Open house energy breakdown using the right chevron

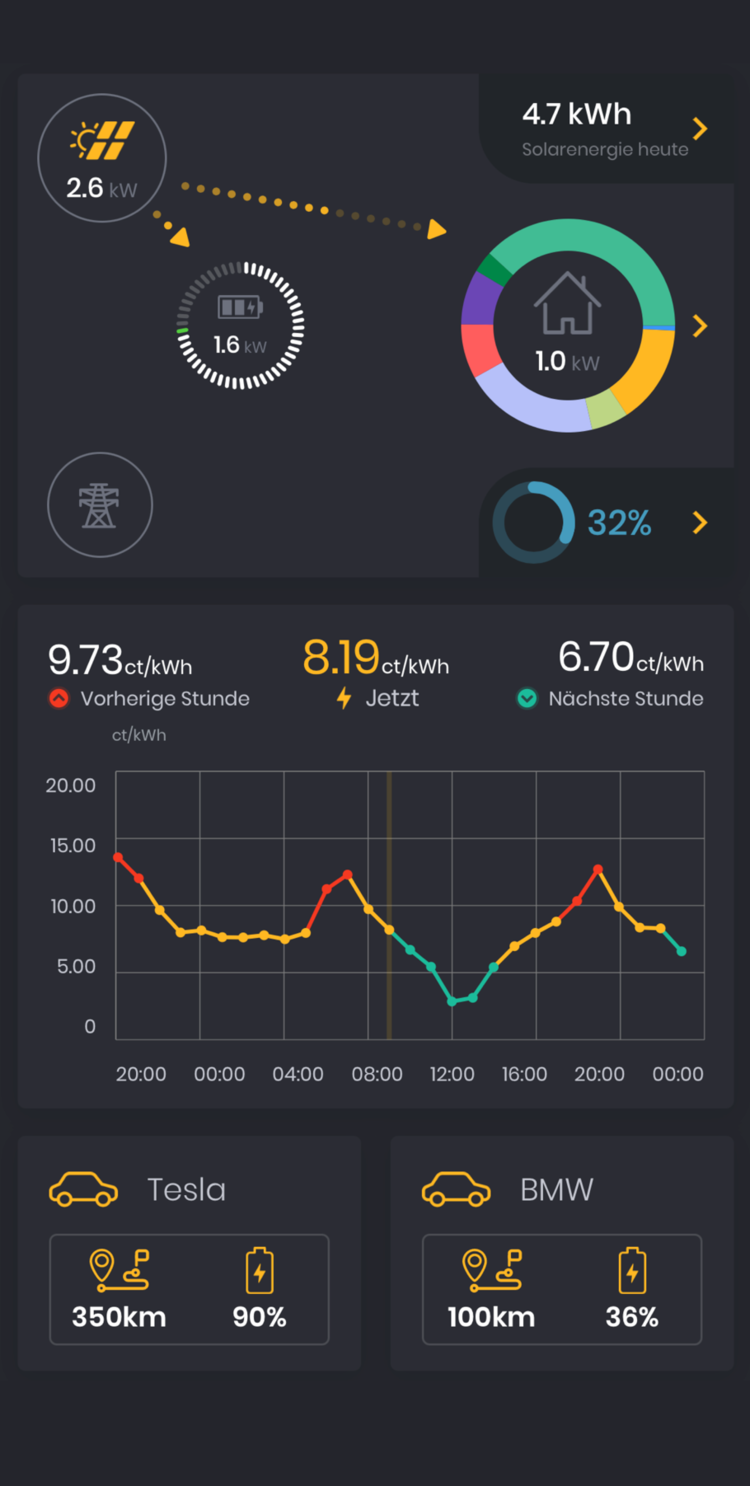[700, 325]
